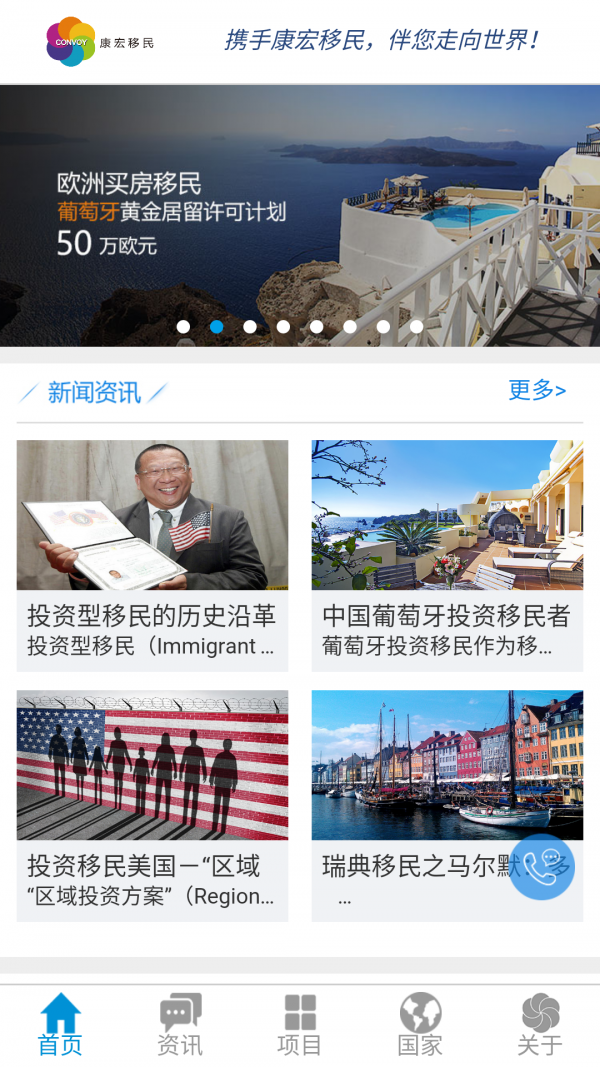Select the 国家 countries tab

coord(420,1025)
